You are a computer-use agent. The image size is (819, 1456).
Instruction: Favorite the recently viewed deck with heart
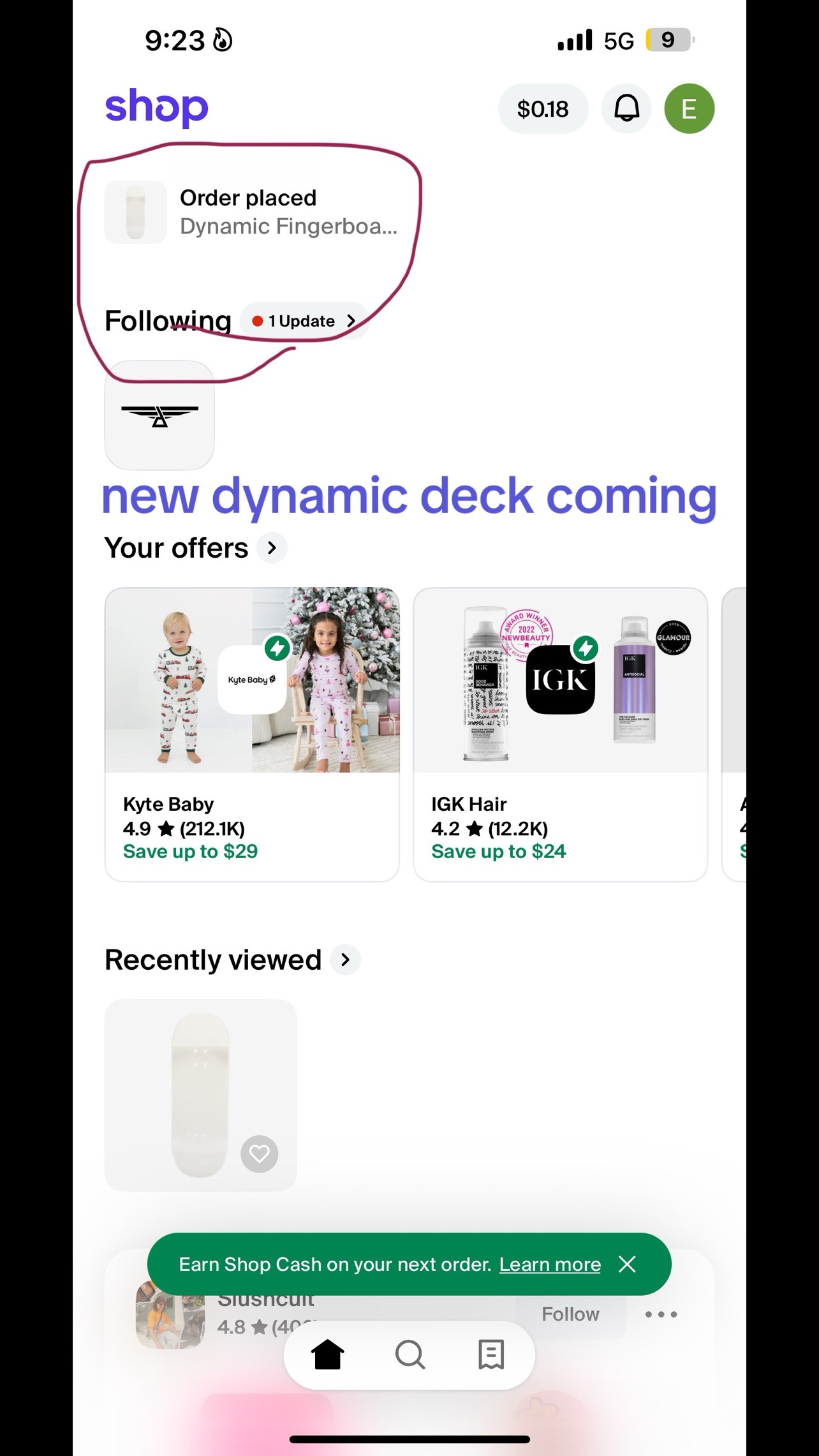coord(259,1154)
